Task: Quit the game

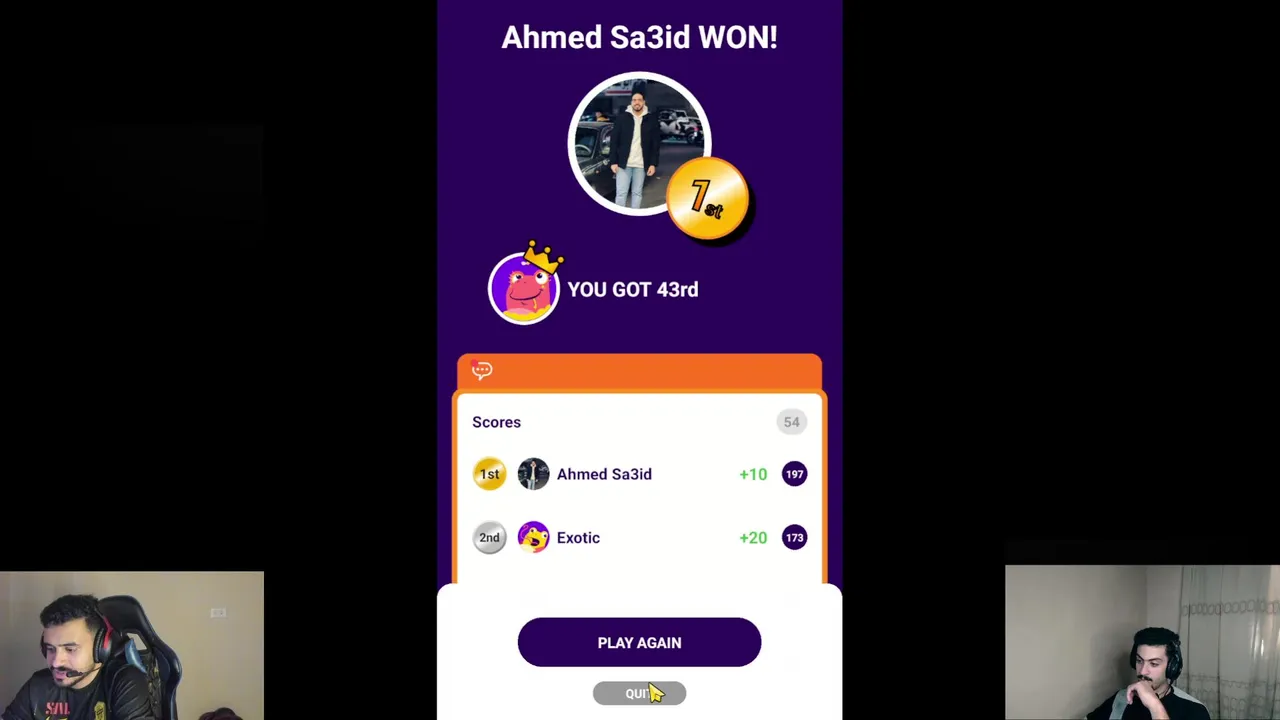Action: 638,693
